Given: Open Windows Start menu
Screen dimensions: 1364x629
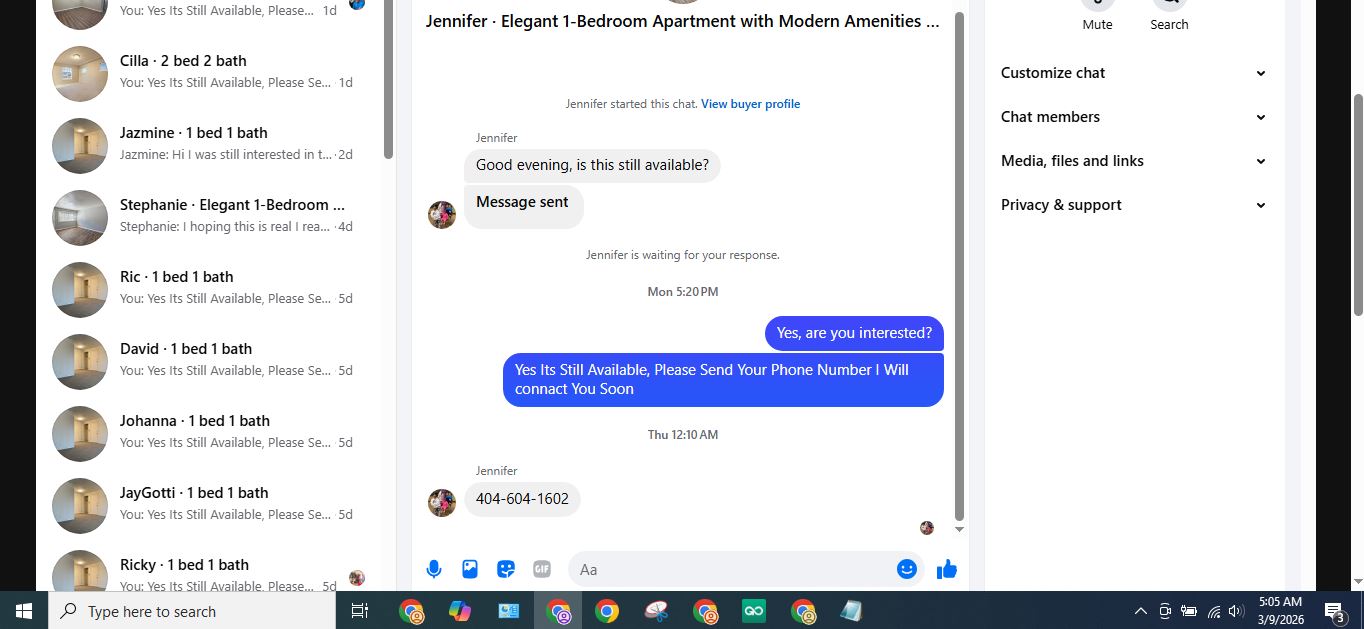Looking at the screenshot, I should coord(24,611).
